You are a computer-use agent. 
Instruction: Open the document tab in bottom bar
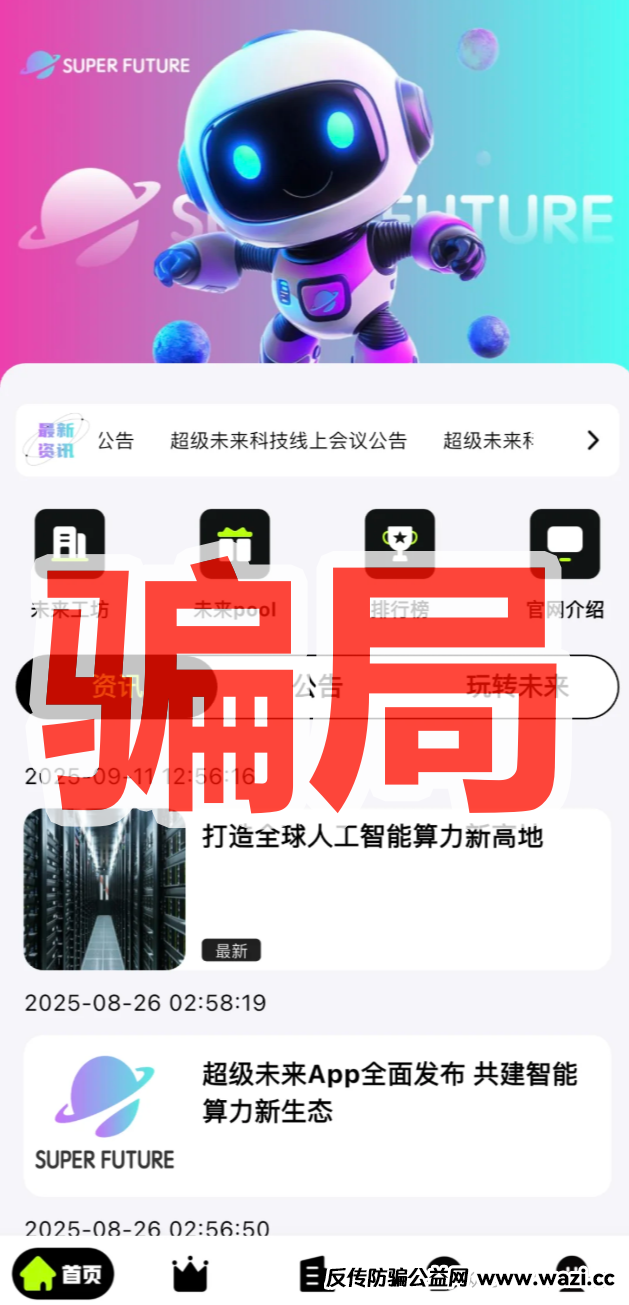coord(314,1274)
